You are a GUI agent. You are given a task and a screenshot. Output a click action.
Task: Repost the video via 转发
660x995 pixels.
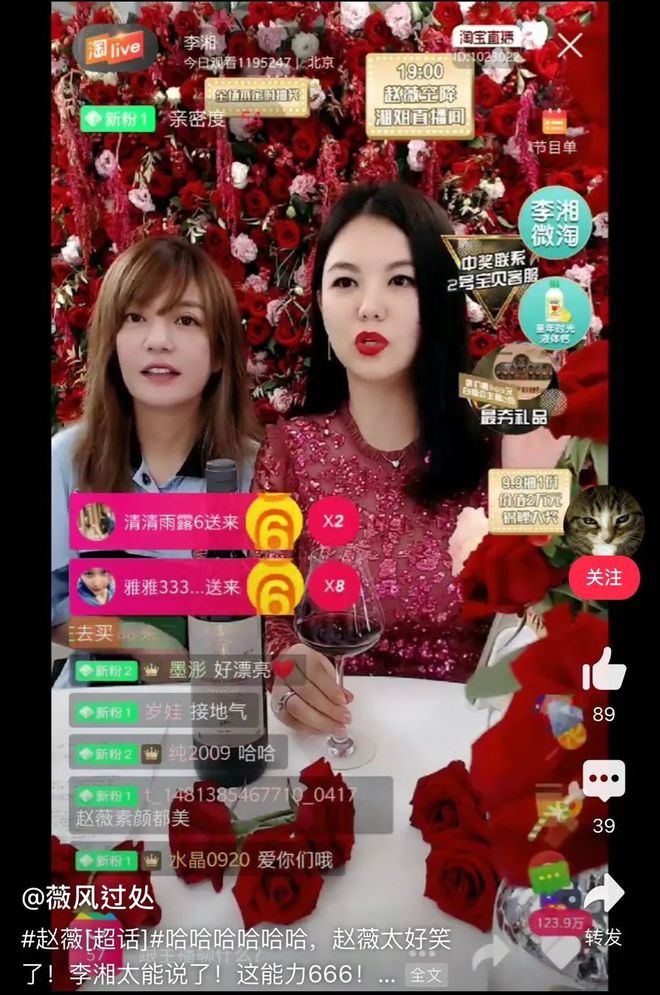[603, 893]
